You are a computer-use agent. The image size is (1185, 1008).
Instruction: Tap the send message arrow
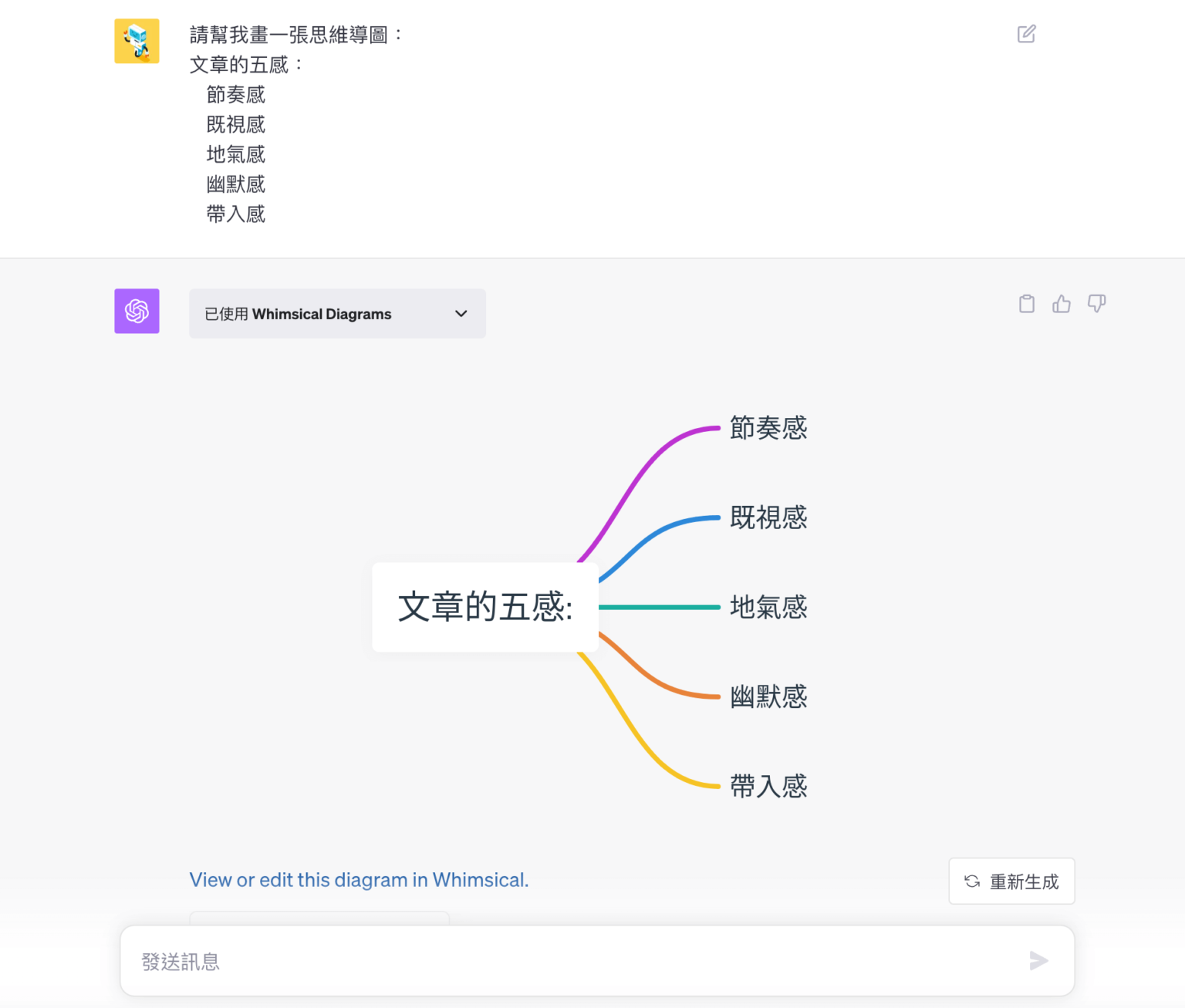pyautogui.click(x=1038, y=961)
